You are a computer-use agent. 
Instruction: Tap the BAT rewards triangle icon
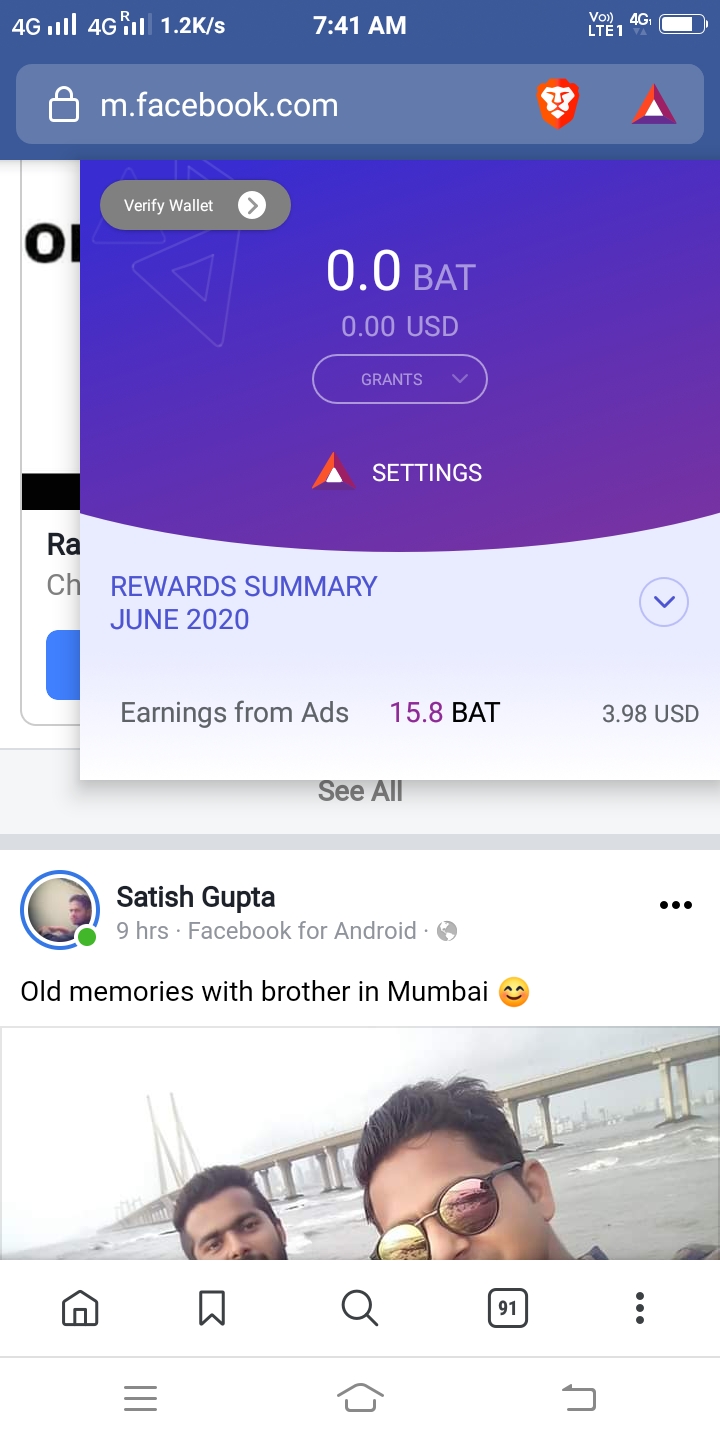tap(654, 104)
